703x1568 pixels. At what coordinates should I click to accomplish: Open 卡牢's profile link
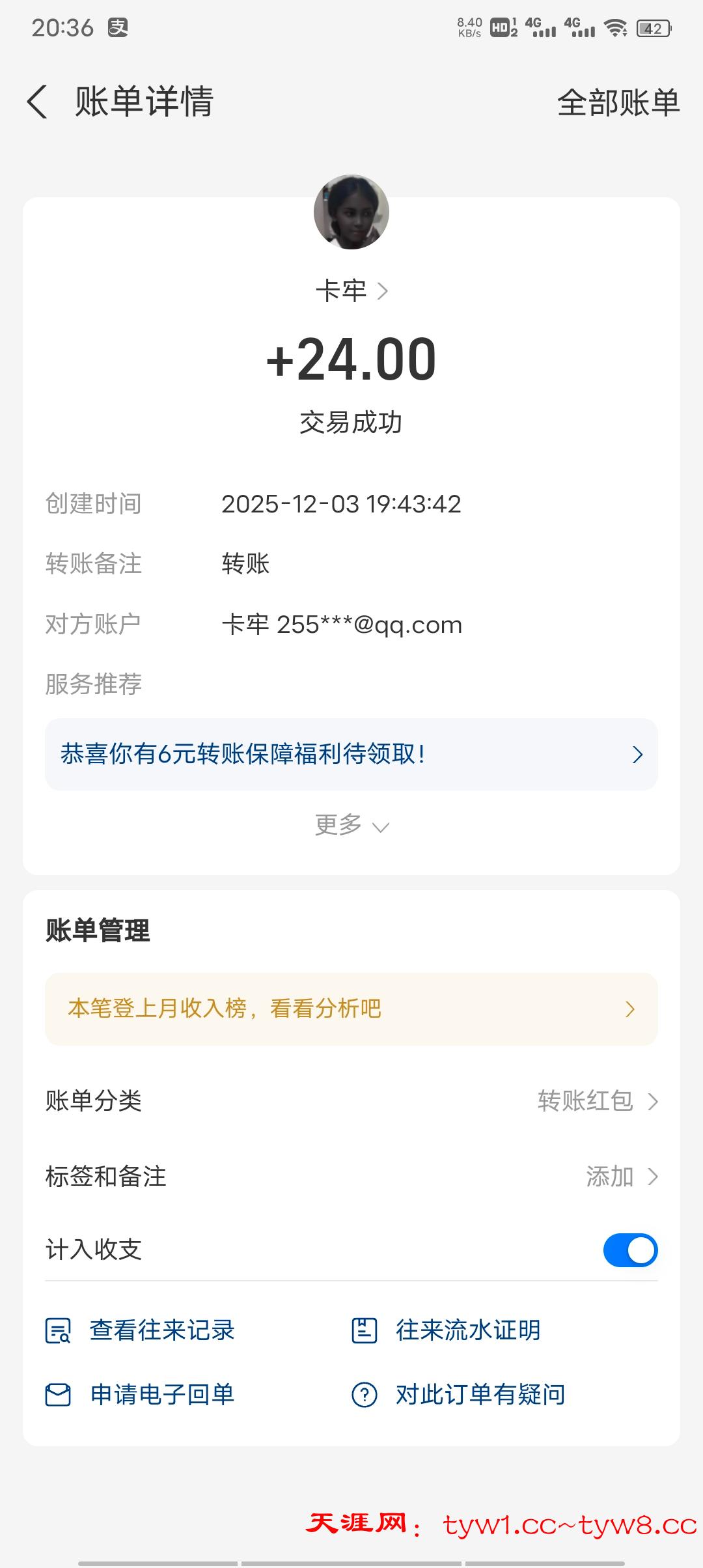[351, 290]
